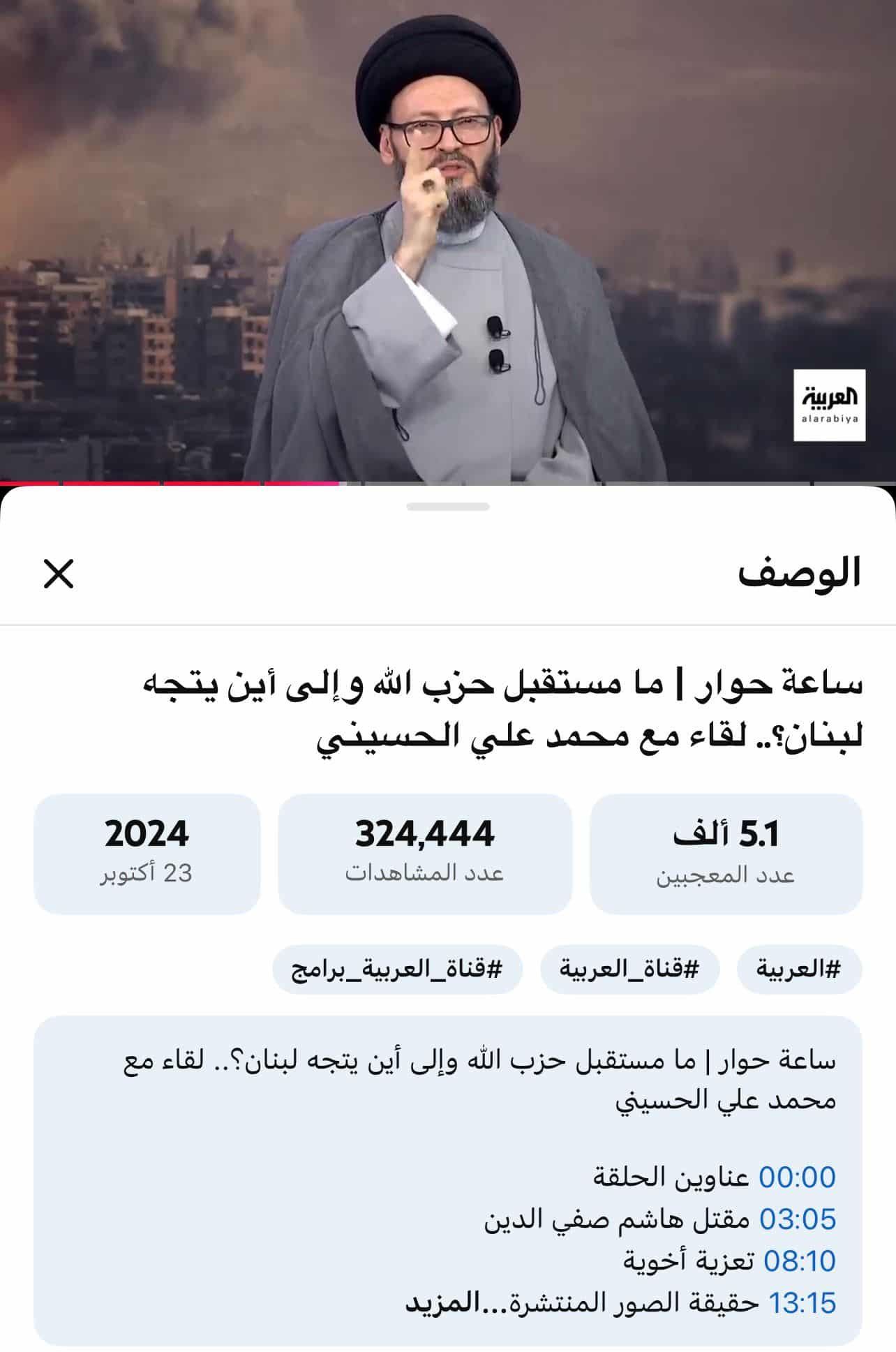This screenshot has width=896, height=1352.
Task: Jump to 00:00 عناوين الحلقة chapter
Action: (x=797, y=1178)
